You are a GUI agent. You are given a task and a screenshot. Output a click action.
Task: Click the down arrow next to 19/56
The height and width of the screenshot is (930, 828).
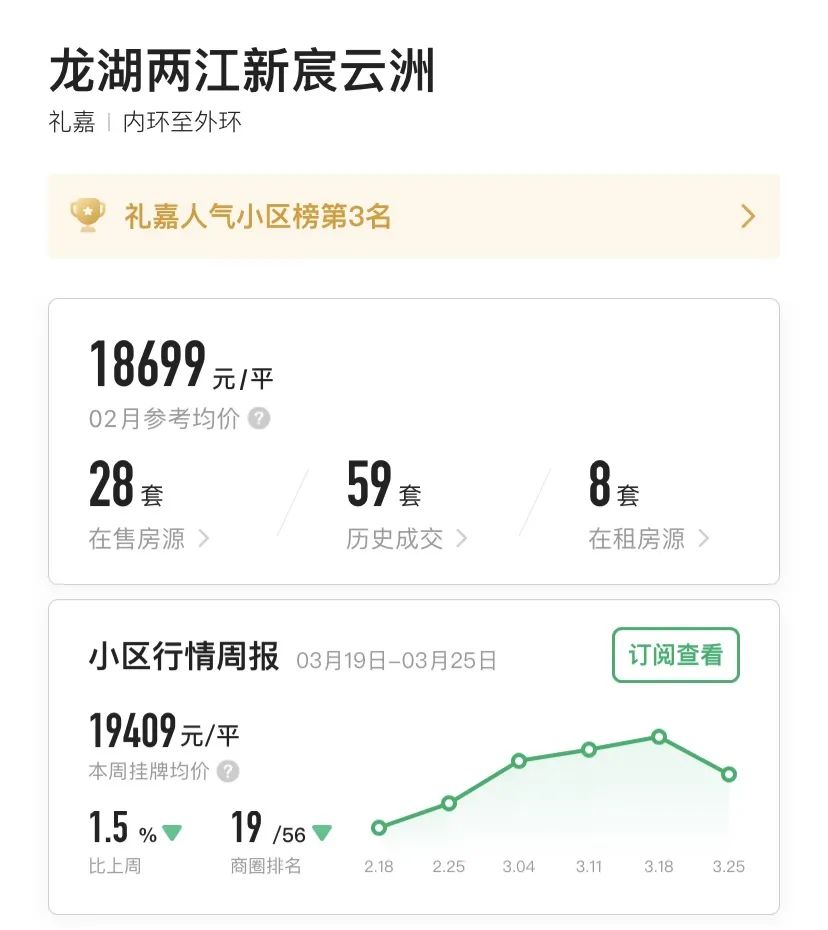click(320, 829)
